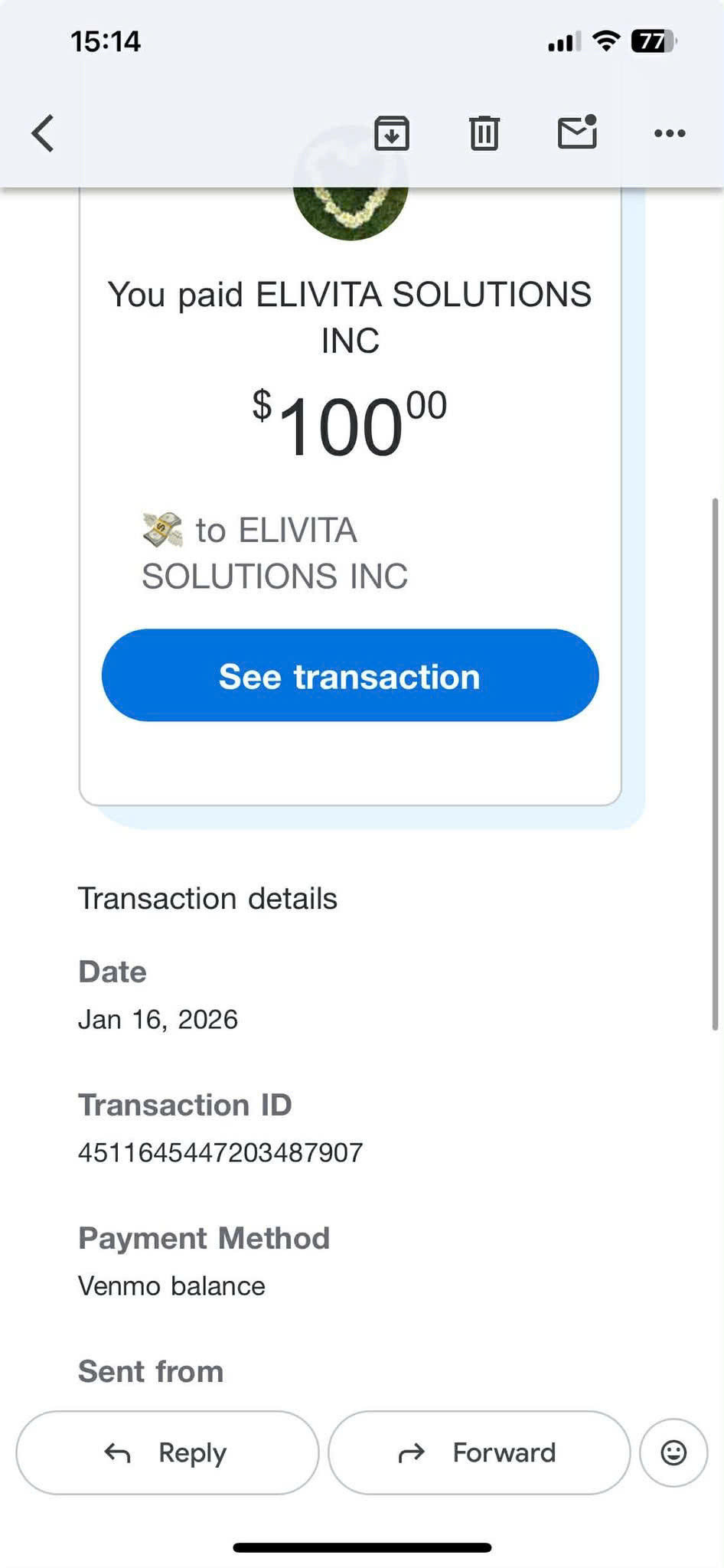Archive this email
Image resolution: width=724 pixels, height=1568 pixels.
[x=392, y=133]
